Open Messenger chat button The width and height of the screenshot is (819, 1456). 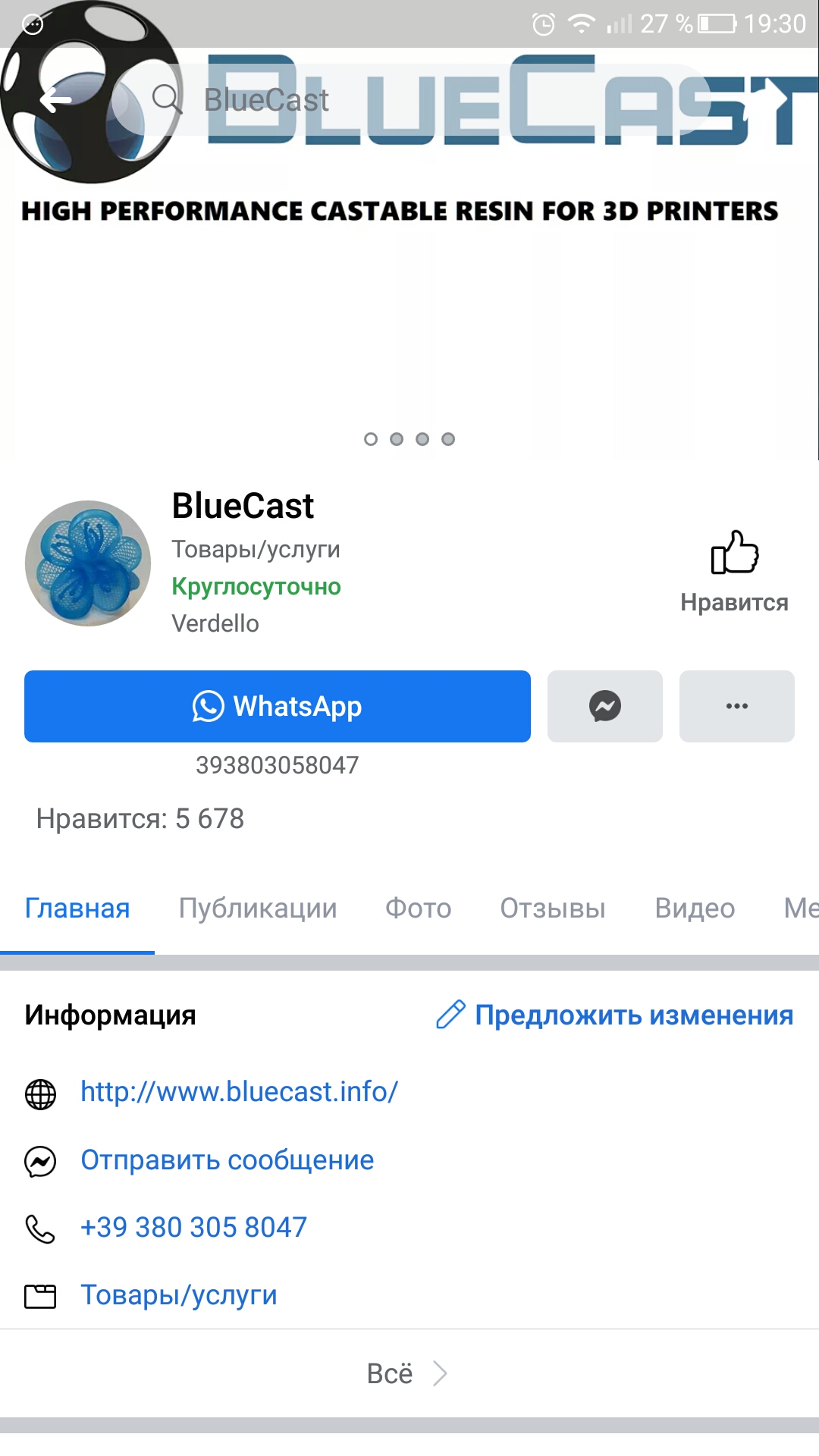click(605, 706)
